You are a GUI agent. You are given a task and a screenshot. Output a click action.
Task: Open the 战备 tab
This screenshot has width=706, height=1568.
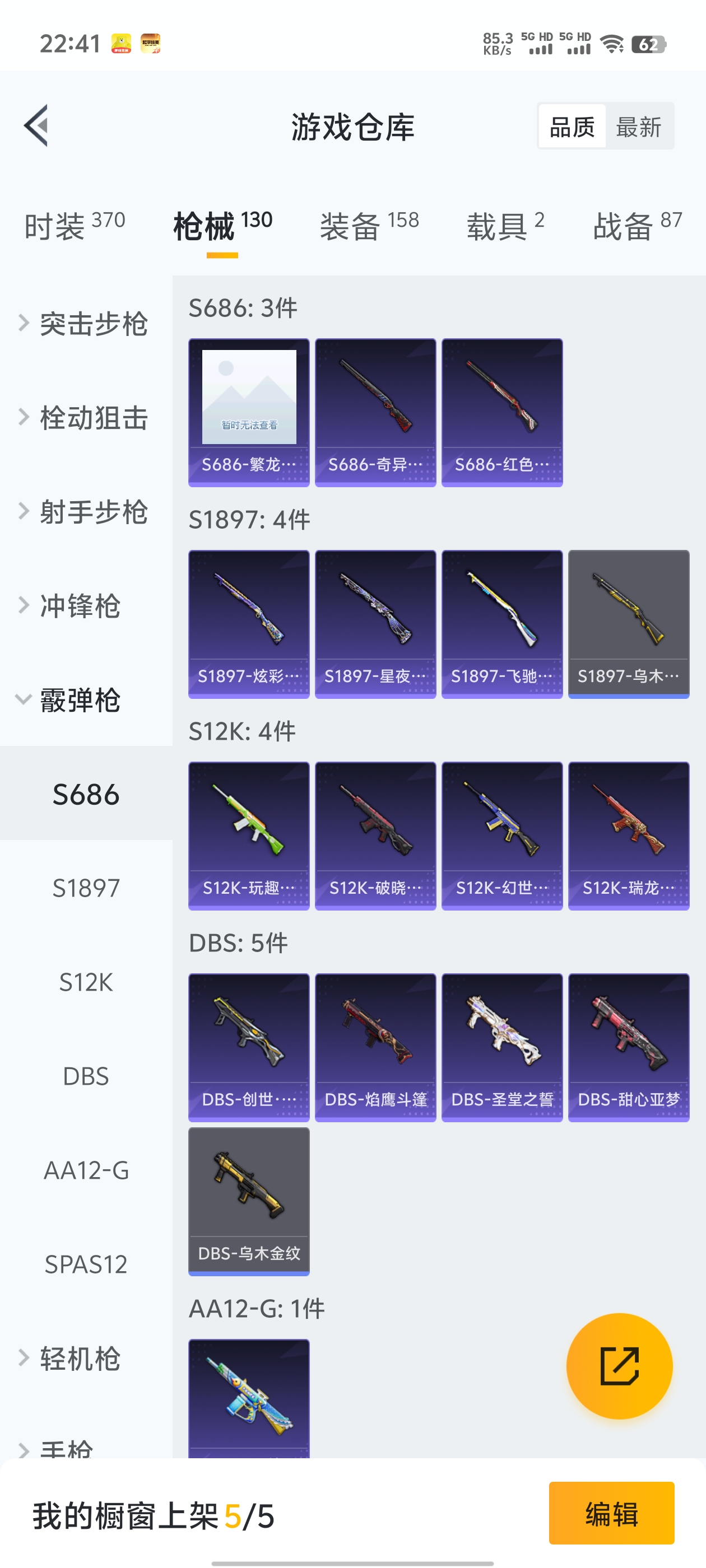click(637, 226)
